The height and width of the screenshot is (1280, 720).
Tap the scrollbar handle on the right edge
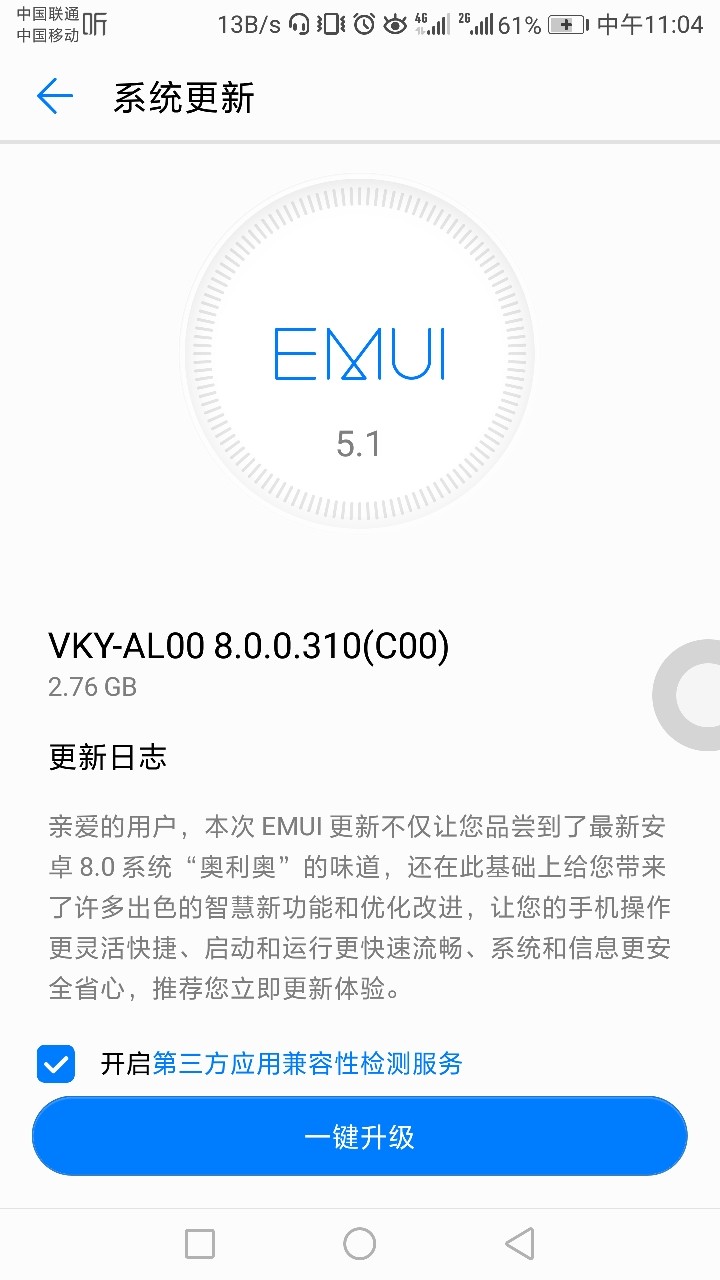700,693
